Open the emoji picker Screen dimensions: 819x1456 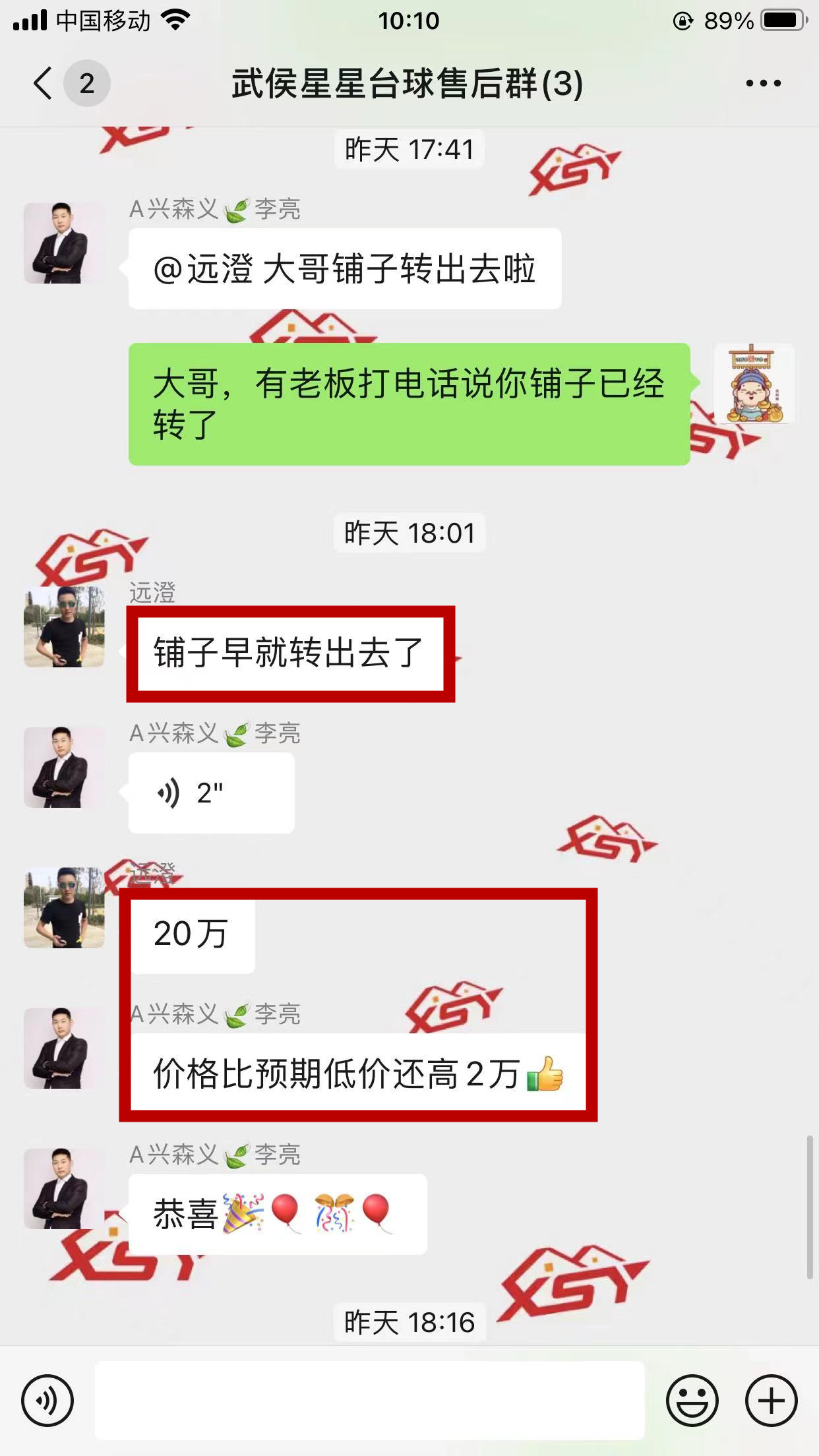(692, 1400)
